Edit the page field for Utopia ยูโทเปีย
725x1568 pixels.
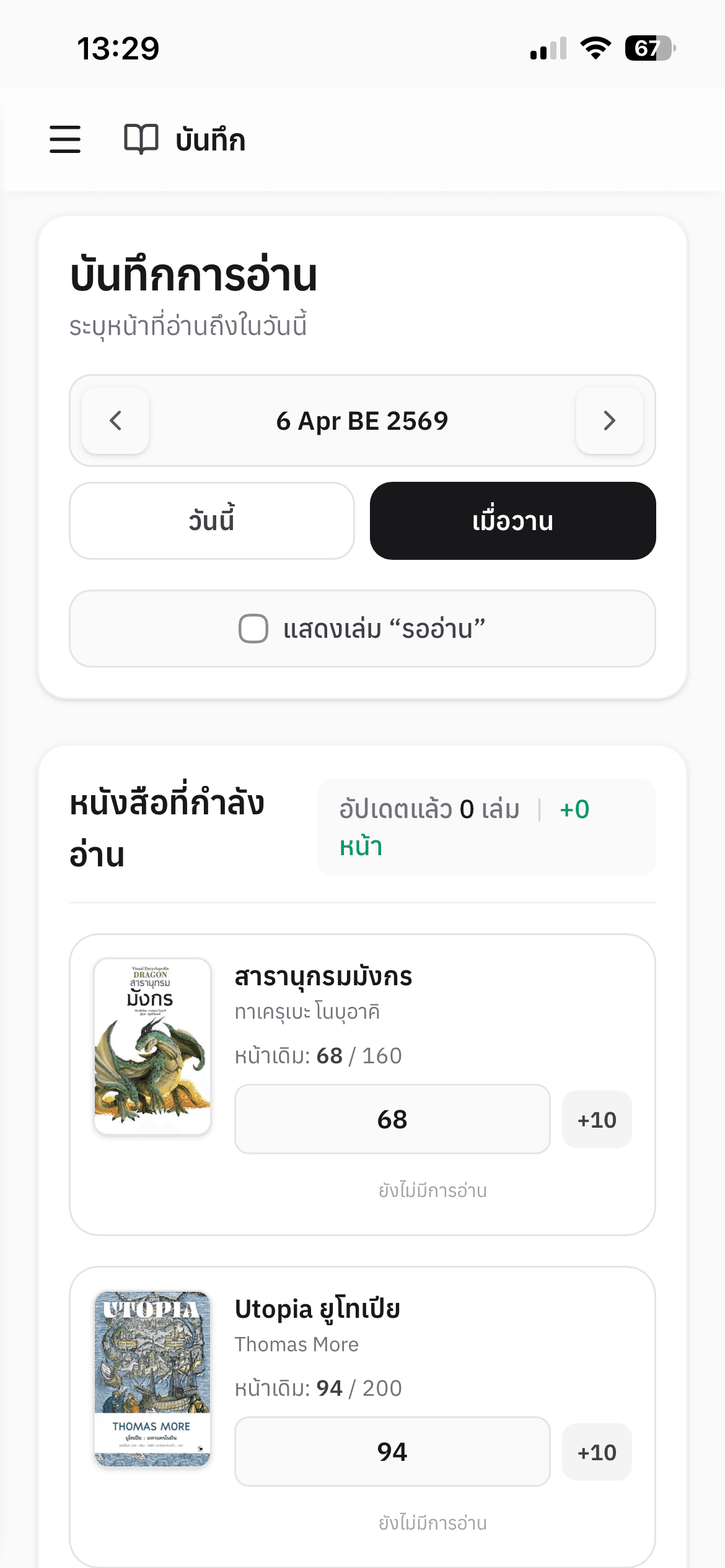tap(392, 1452)
